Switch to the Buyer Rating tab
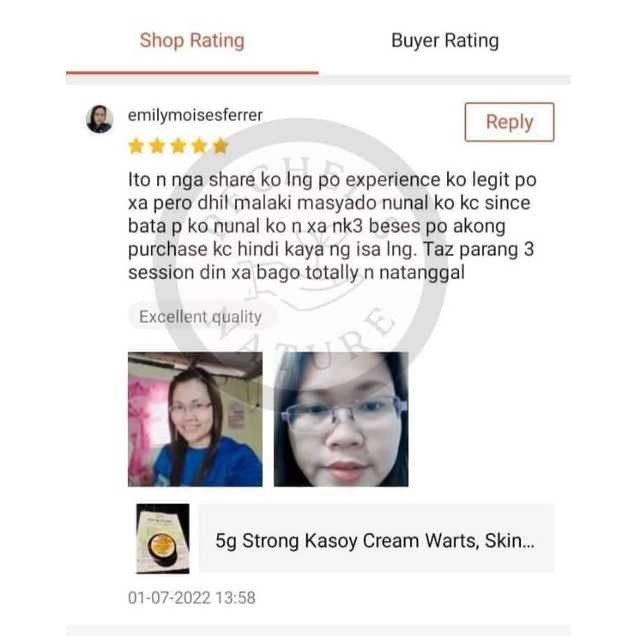This screenshot has width=636, height=636. [x=445, y=41]
